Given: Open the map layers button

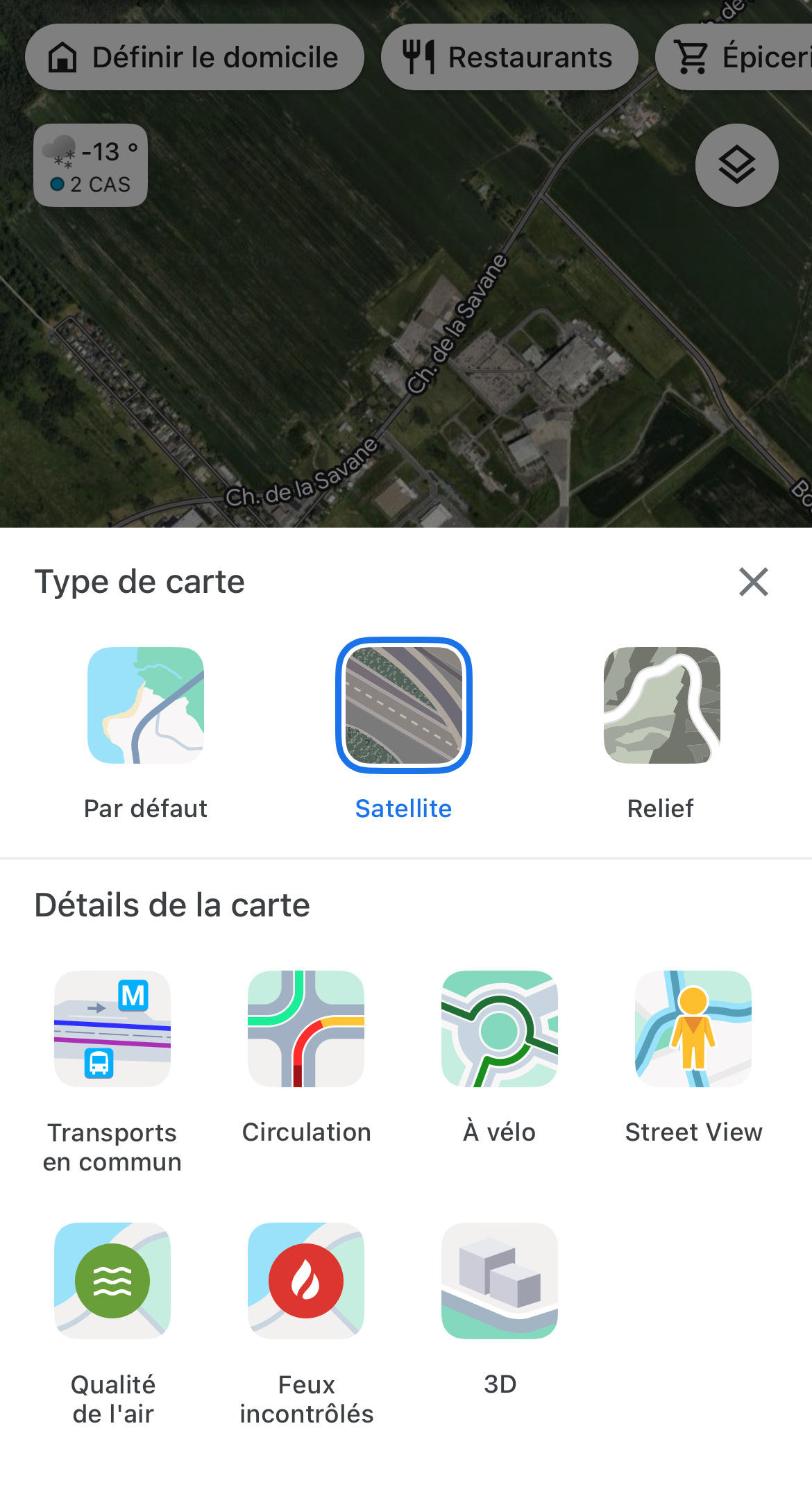Looking at the screenshot, I should pos(736,165).
